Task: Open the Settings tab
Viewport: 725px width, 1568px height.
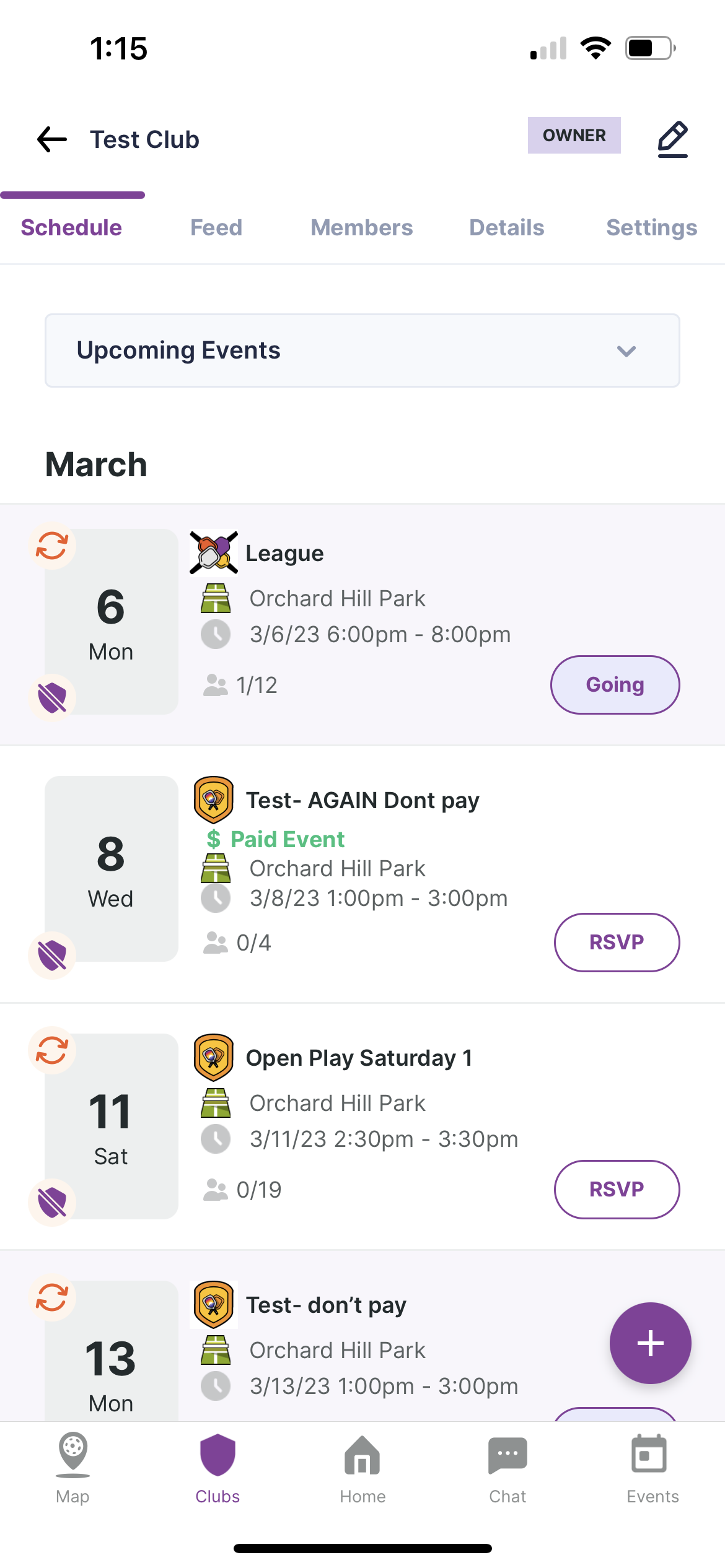Action: pyautogui.click(x=651, y=227)
